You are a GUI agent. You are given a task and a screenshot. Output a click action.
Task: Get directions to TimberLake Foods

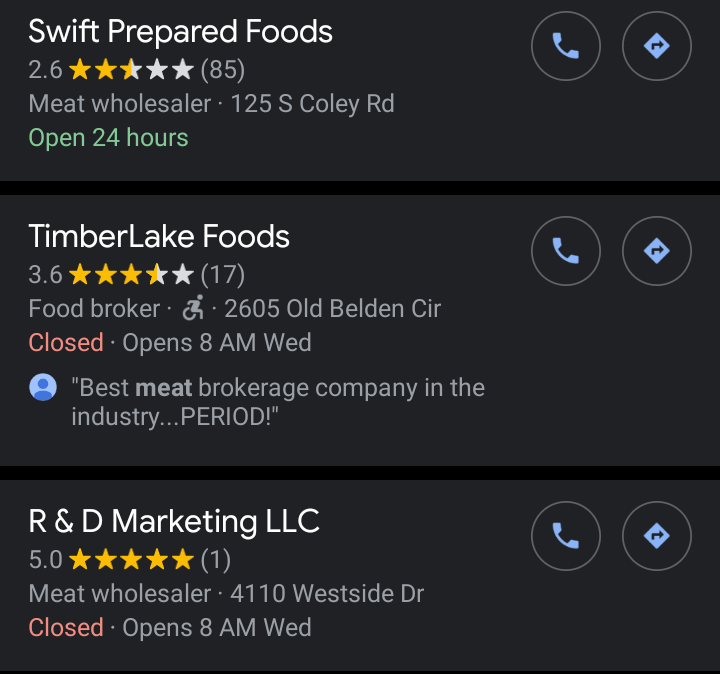[656, 250]
